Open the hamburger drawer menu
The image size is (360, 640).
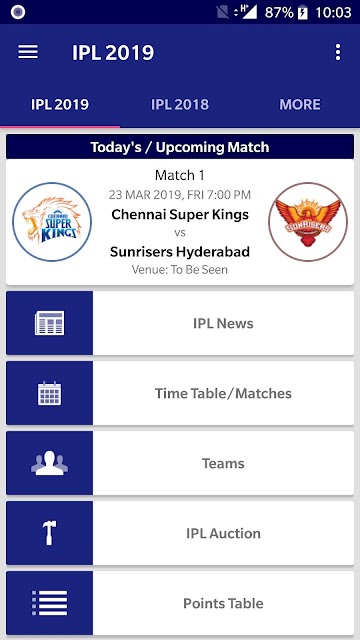coord(28,52)
